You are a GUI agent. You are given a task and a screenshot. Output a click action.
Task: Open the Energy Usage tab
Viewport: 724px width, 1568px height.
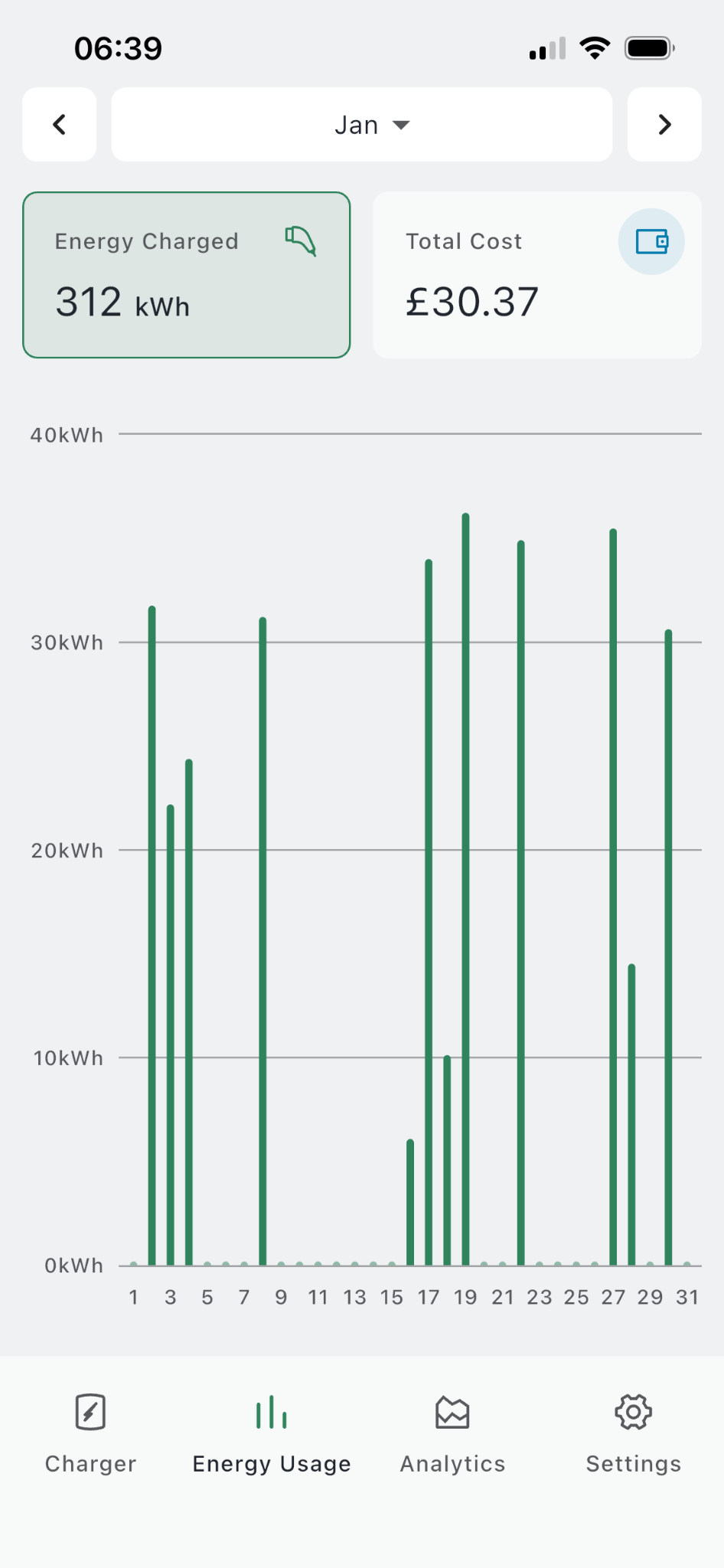point(272,1431)
